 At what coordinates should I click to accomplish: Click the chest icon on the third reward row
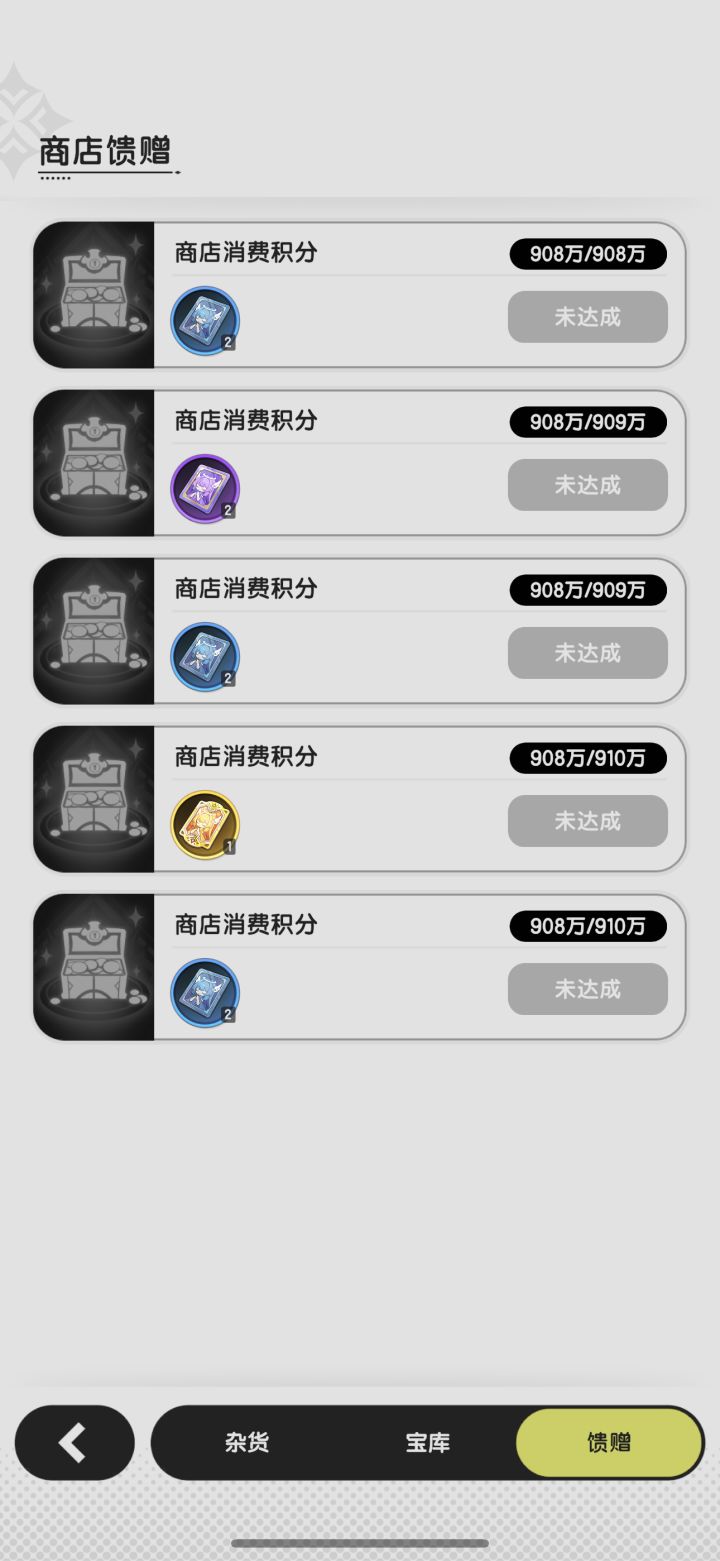coord(93,630)
